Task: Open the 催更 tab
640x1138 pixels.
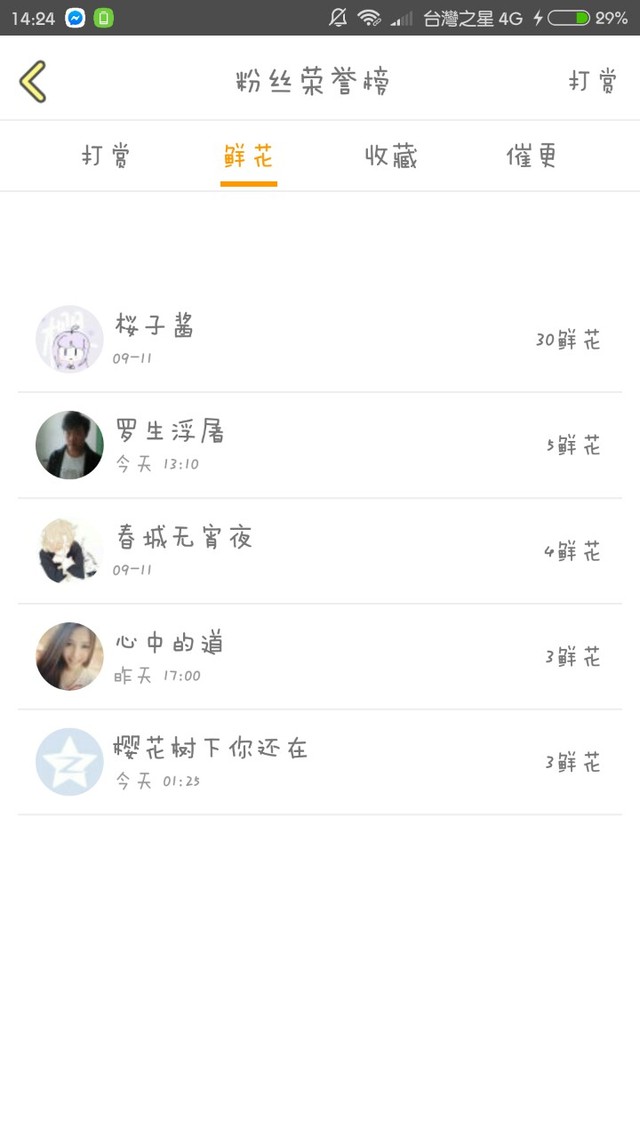Action: (531, 156)
